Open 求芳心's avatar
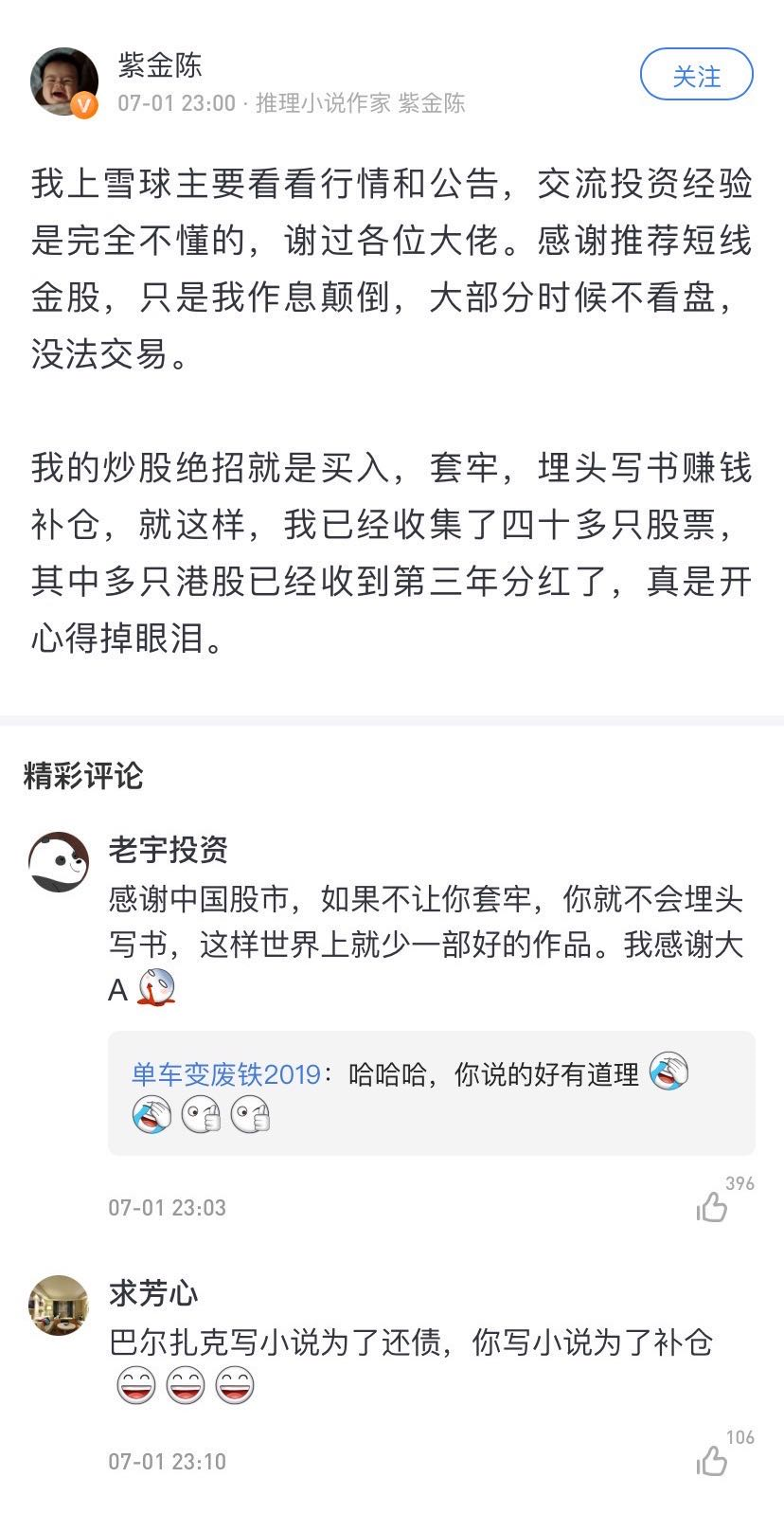The height and width of the screenshot is (1513, 784). [59, 1306]
